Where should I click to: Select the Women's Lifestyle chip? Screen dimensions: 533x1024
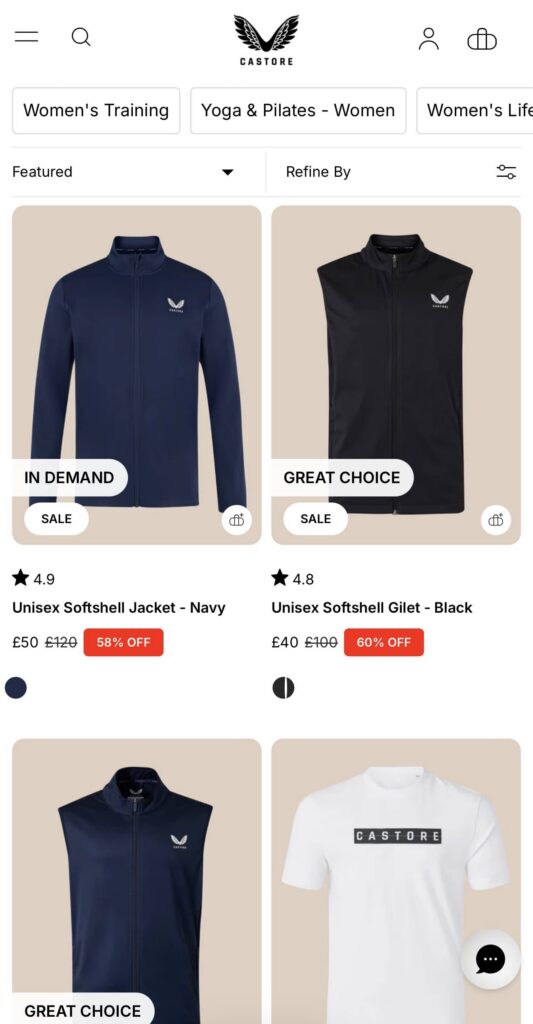pyautogui.click(x=475, y=110)
